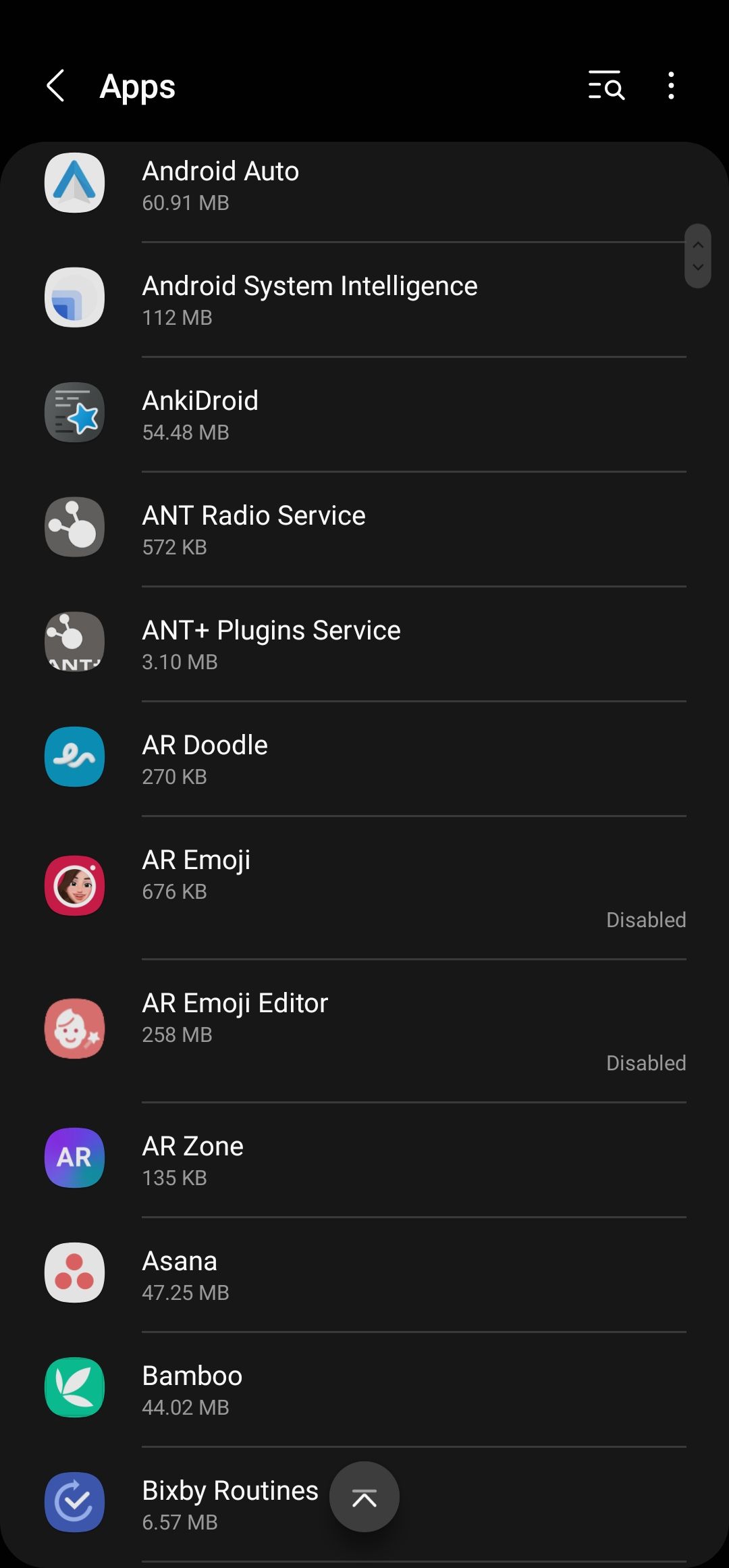729x1568 pixels.
Task: Open the filter and search apps icon
Action: point(606,86)
